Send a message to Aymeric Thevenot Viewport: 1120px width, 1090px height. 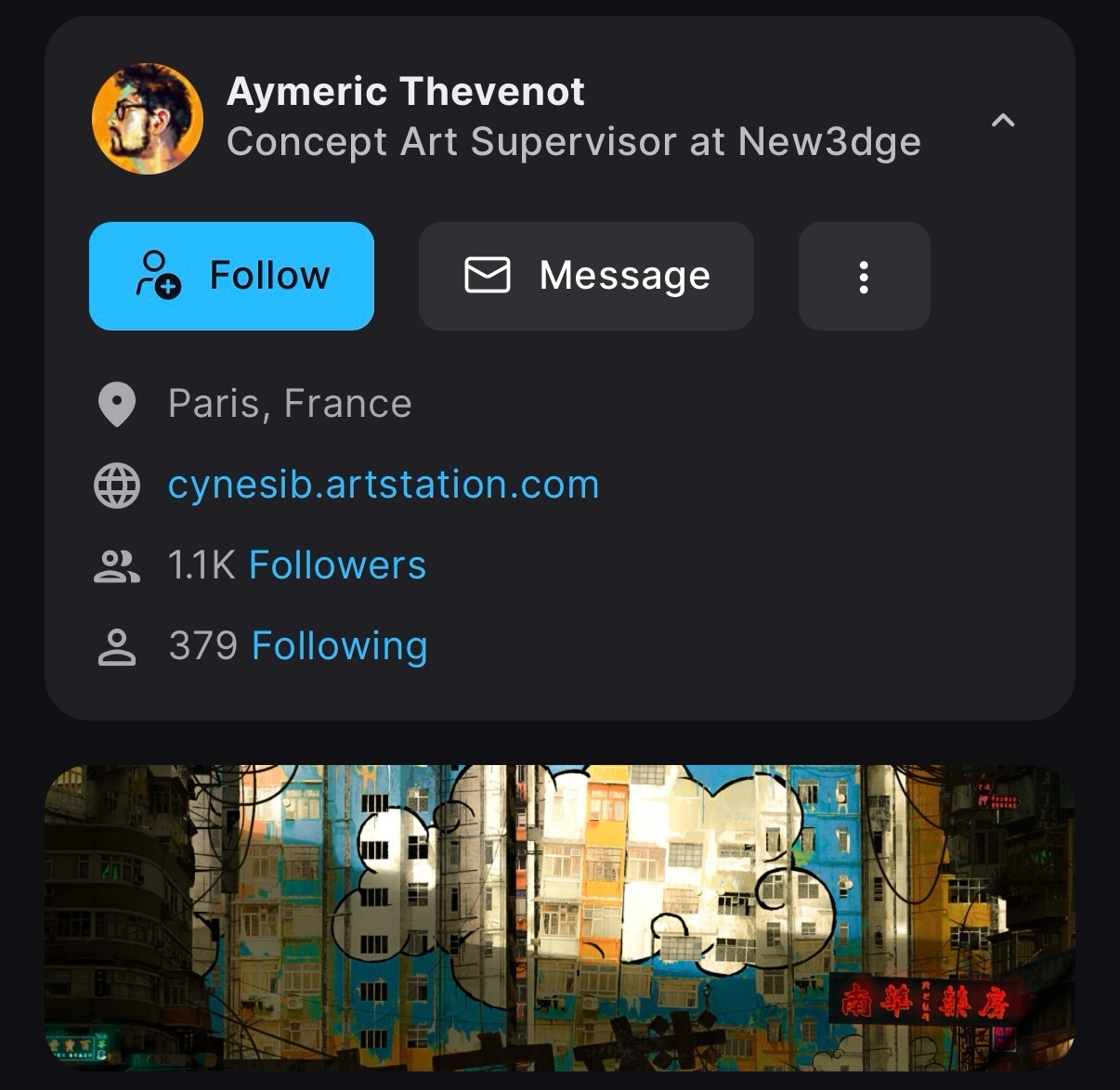pos(586,276)
